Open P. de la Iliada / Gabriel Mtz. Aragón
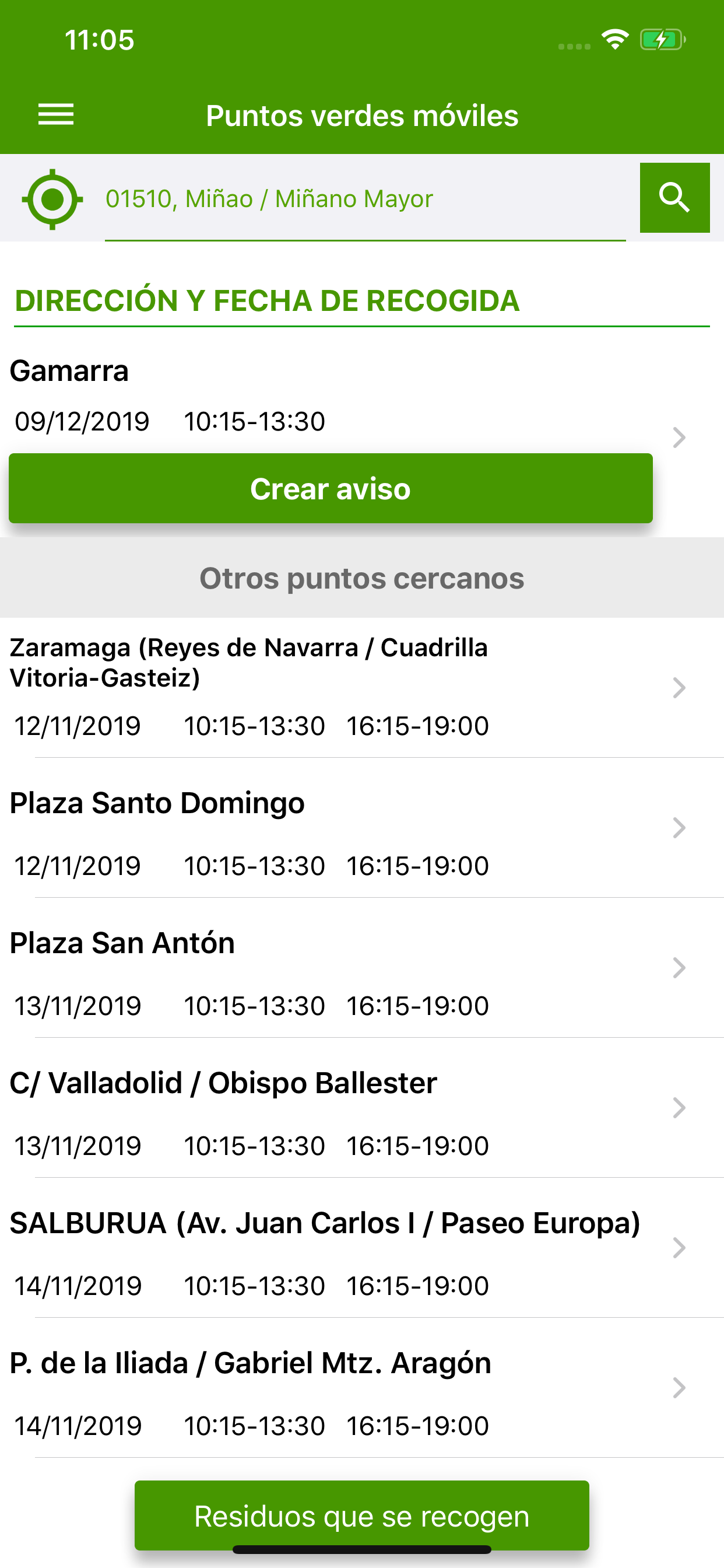The height and width of the screenshot is (1568, 724). [x=362, y=1388]
